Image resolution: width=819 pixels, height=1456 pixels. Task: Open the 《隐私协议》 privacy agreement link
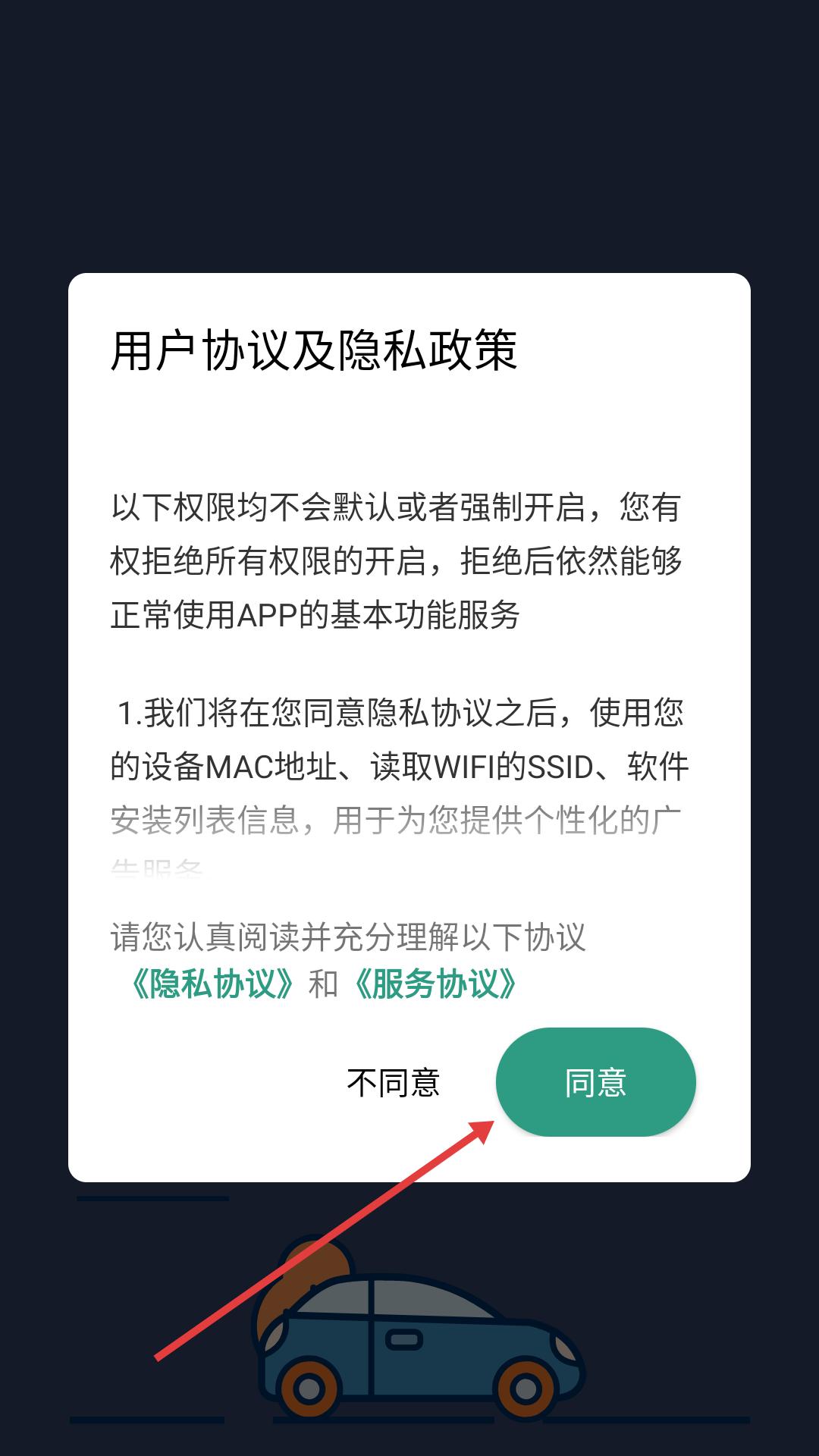[212, 984]
